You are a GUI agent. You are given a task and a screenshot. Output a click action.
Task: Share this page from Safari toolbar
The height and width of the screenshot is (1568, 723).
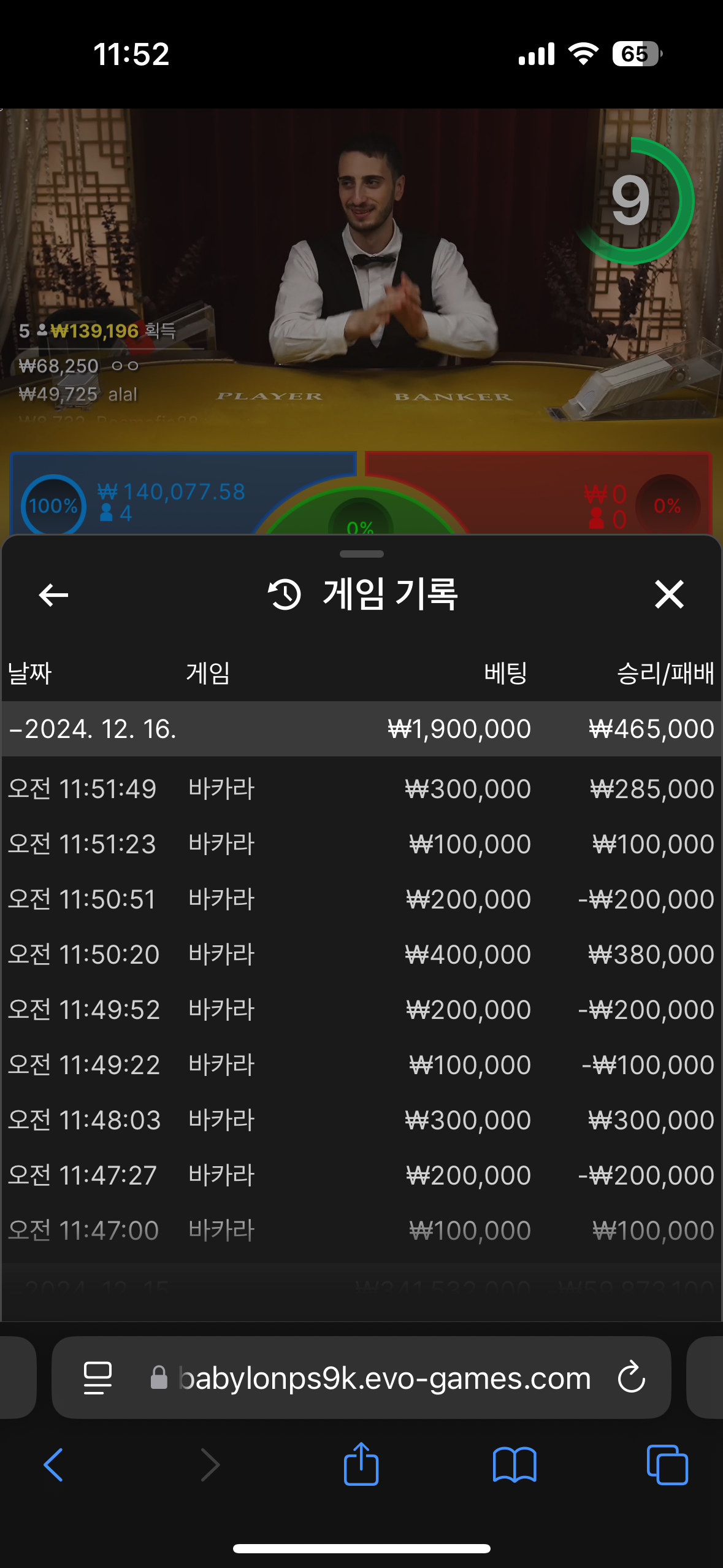pyautogui.click(x=361, y=1464)
